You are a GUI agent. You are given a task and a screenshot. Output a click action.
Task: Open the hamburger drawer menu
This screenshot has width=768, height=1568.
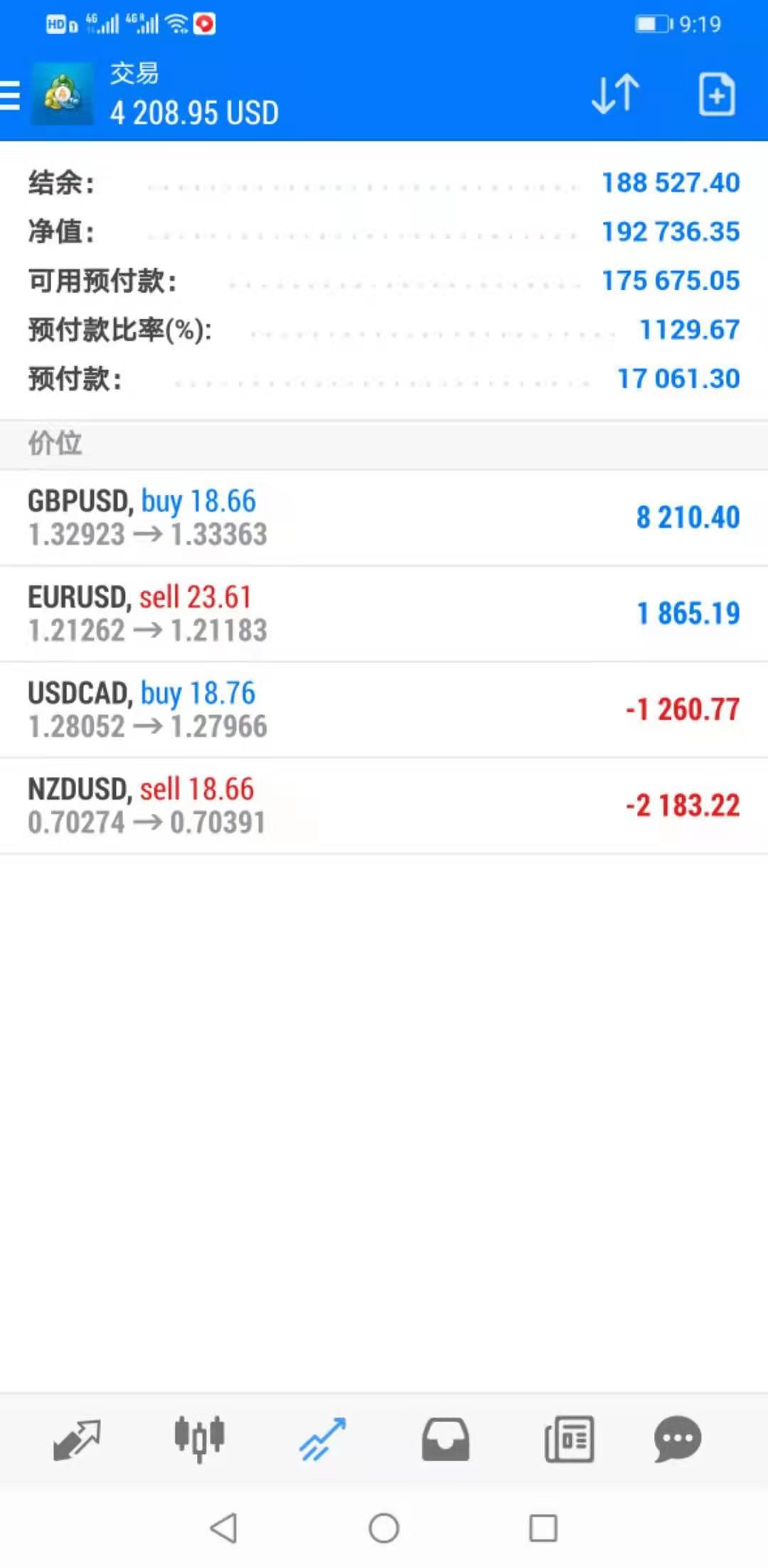pos(10,95)
